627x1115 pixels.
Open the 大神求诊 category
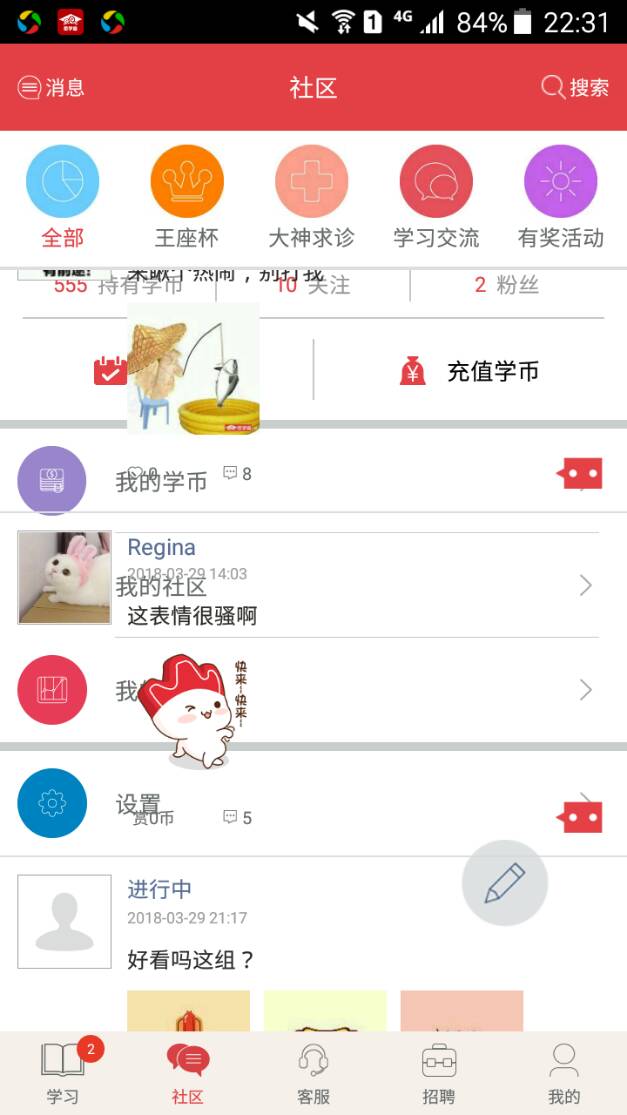pos(311,197)
